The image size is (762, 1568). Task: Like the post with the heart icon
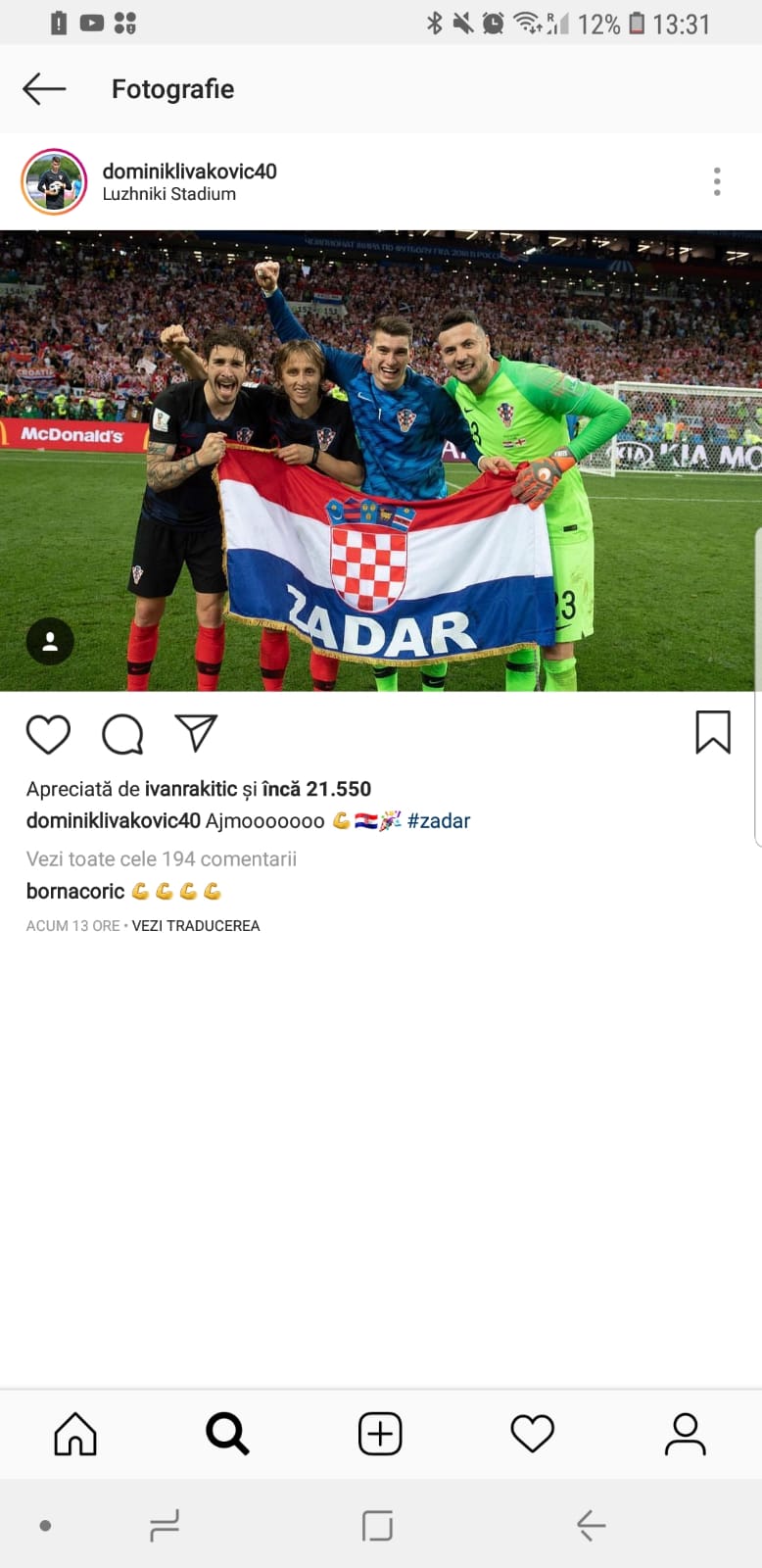pos(48,733)
